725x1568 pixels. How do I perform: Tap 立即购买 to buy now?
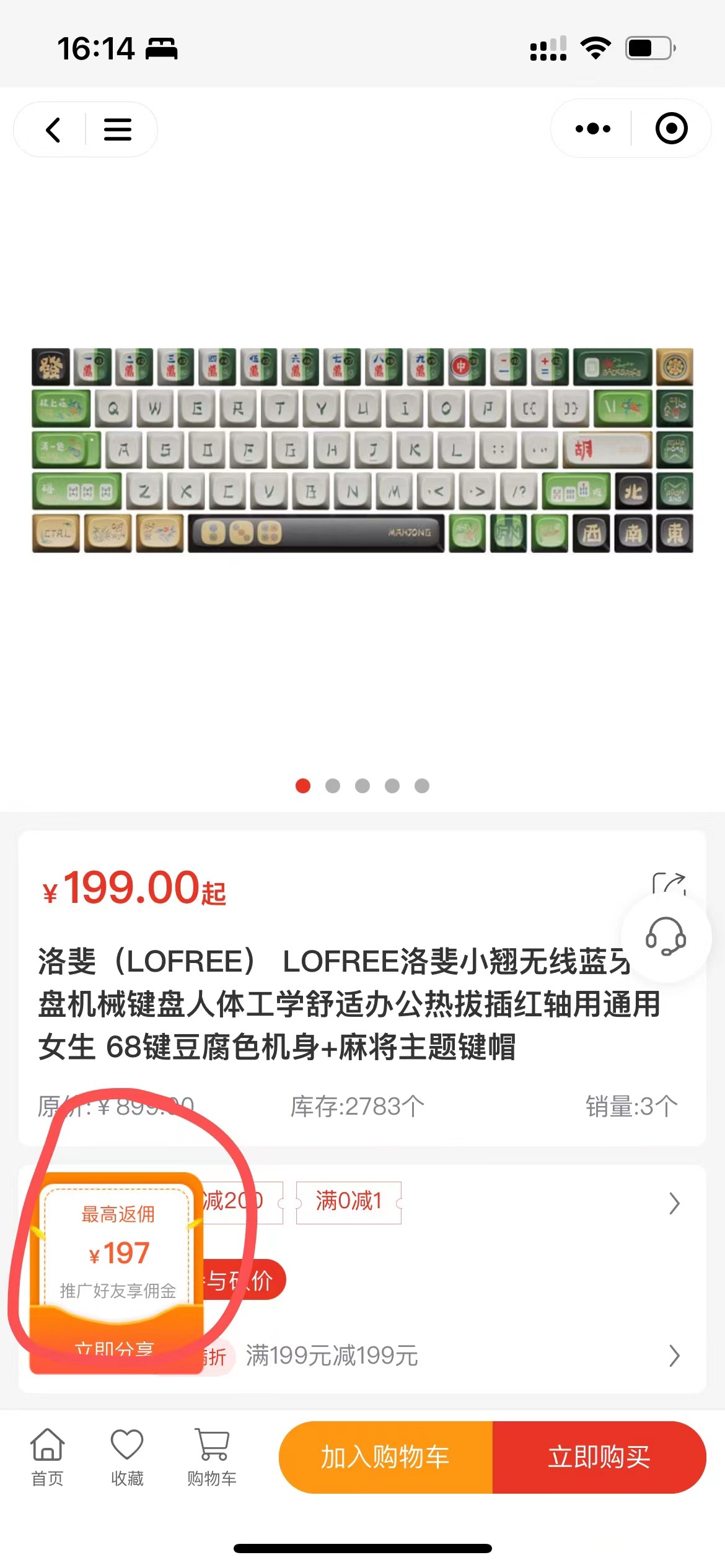point(599,1457)
